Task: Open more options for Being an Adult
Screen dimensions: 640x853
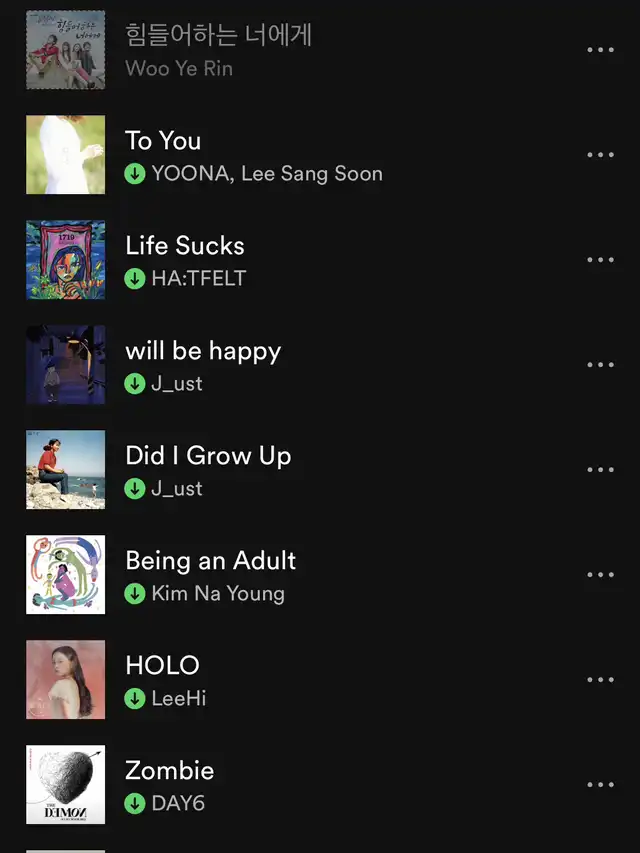Action: tap(600, 575)
